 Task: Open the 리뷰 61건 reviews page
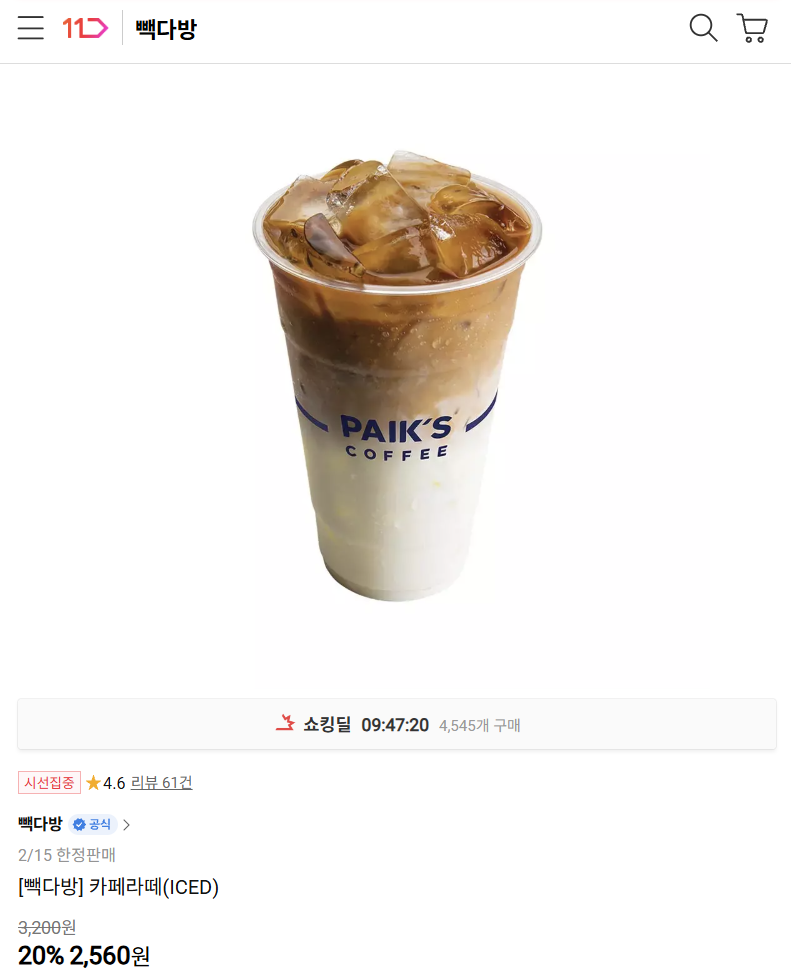[160, 782]
